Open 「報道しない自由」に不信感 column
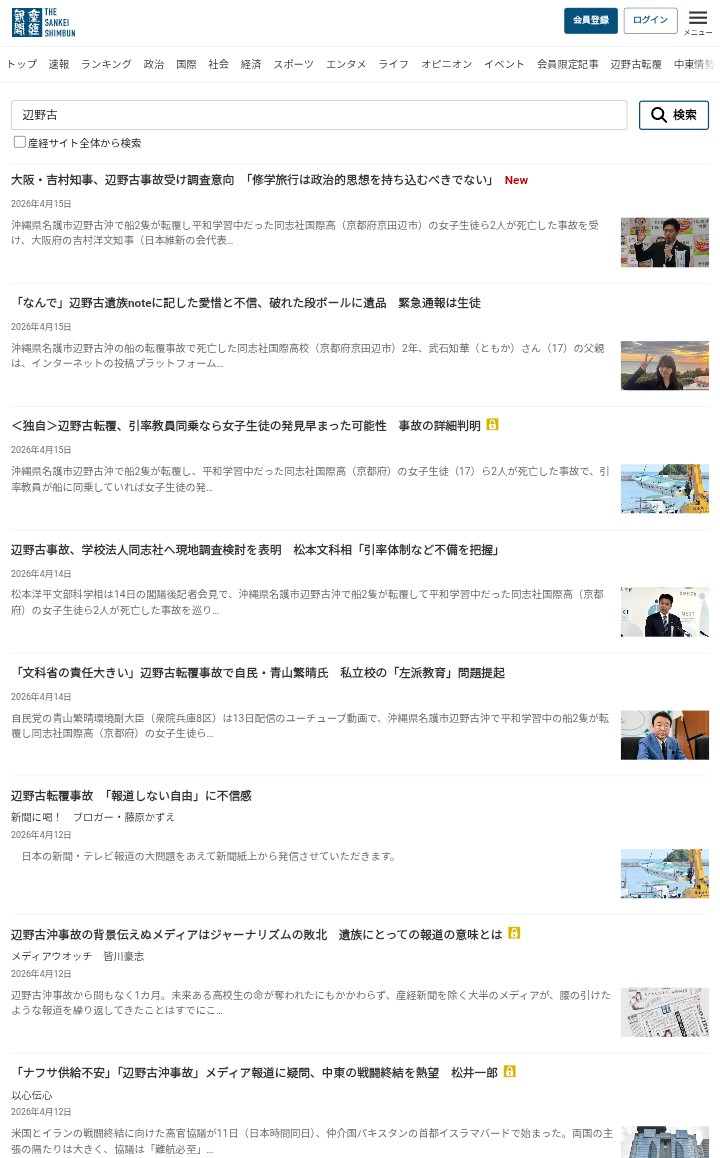The width and height of the screenshot is (720, 1158). coord(131,796)
